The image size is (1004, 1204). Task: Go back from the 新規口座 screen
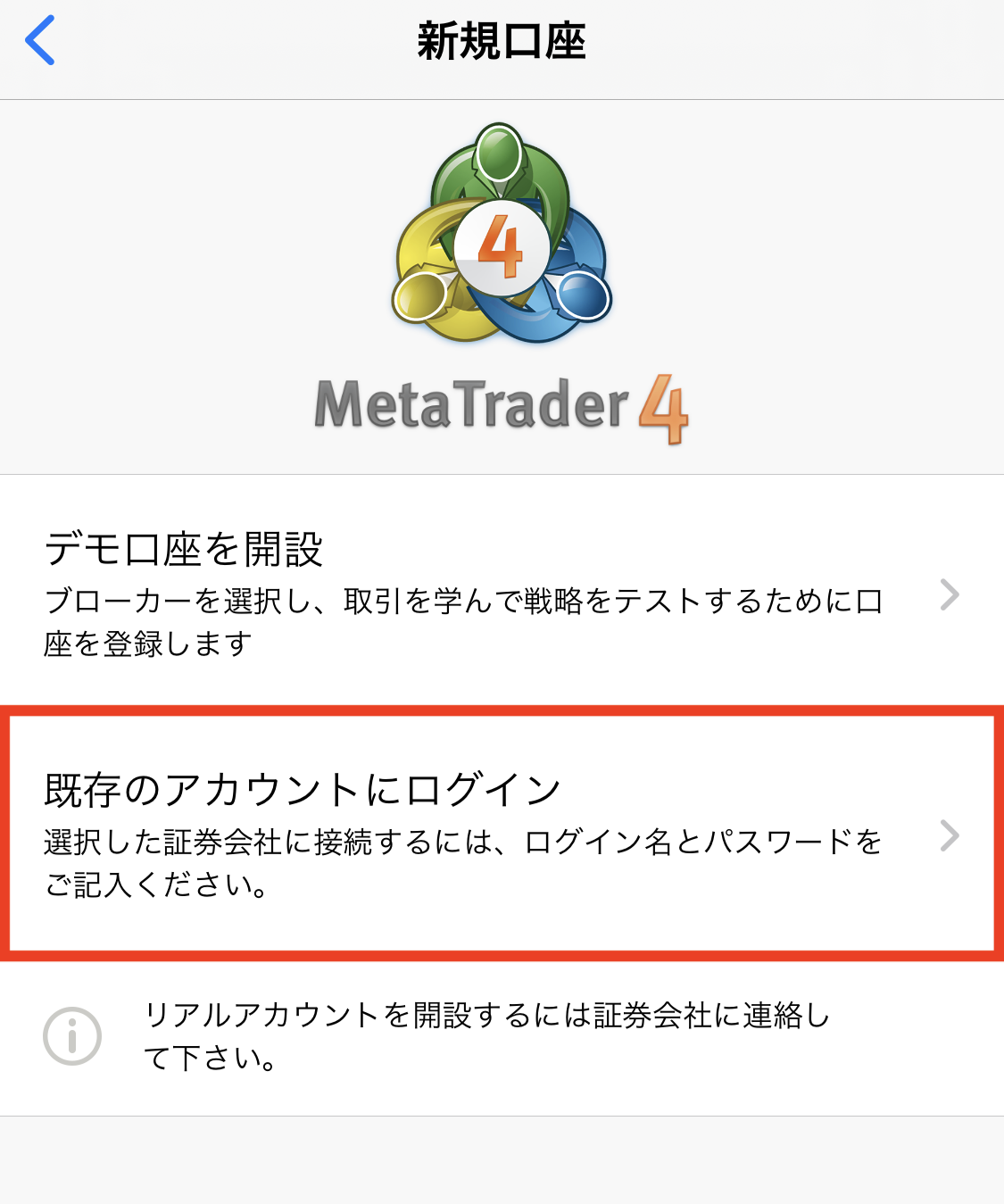pos(40,41)
